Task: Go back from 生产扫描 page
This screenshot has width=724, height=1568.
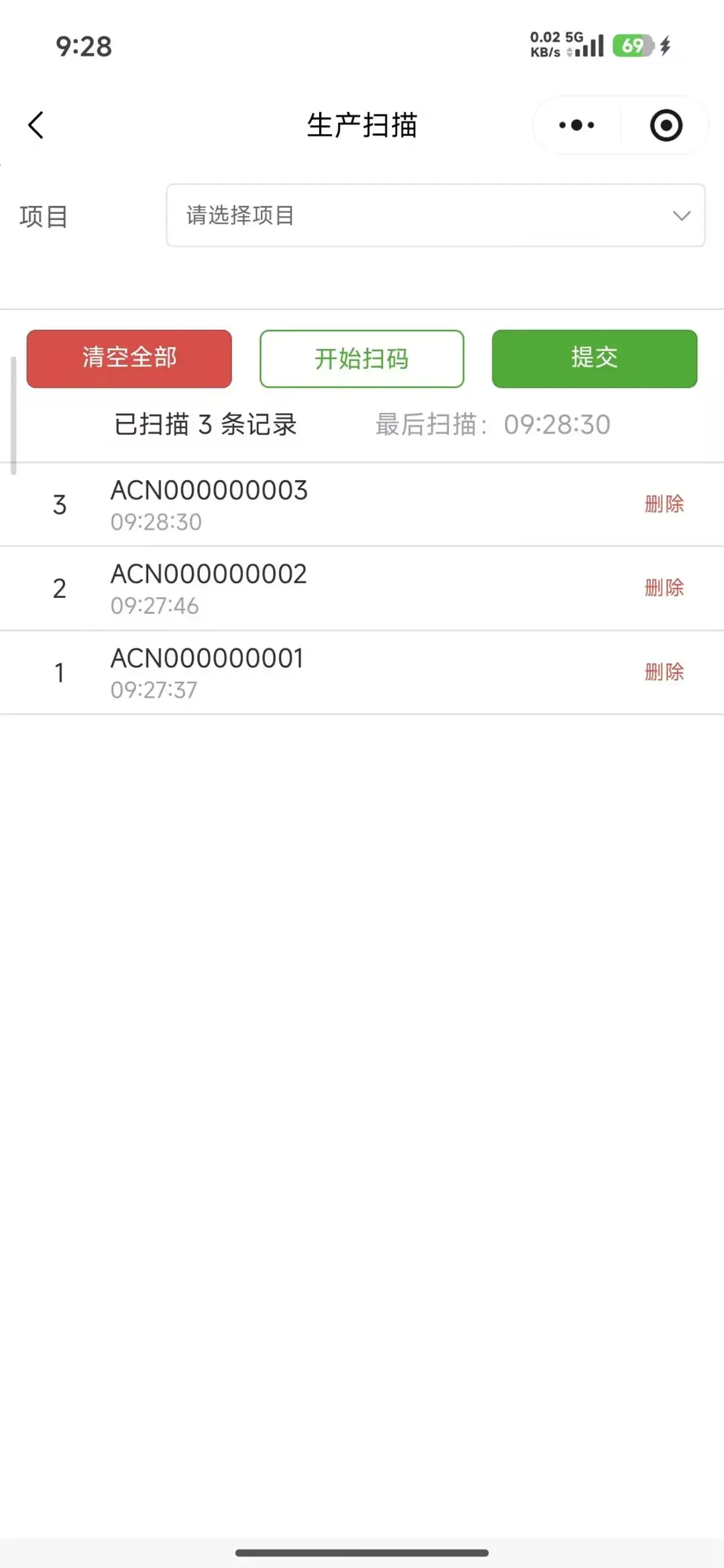Action: (36, 125)
